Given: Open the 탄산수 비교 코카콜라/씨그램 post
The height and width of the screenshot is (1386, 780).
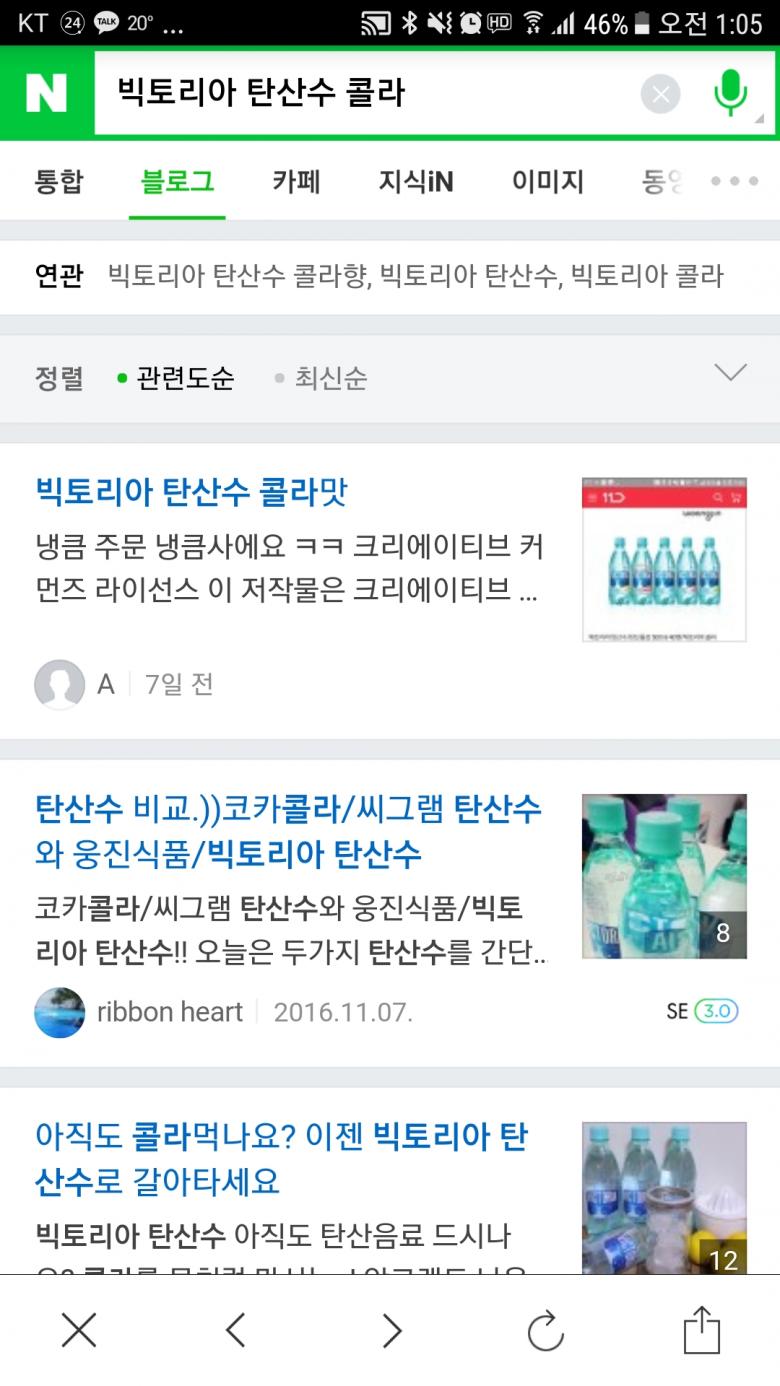Looking at the screenshot, I should tap(288, 831).
